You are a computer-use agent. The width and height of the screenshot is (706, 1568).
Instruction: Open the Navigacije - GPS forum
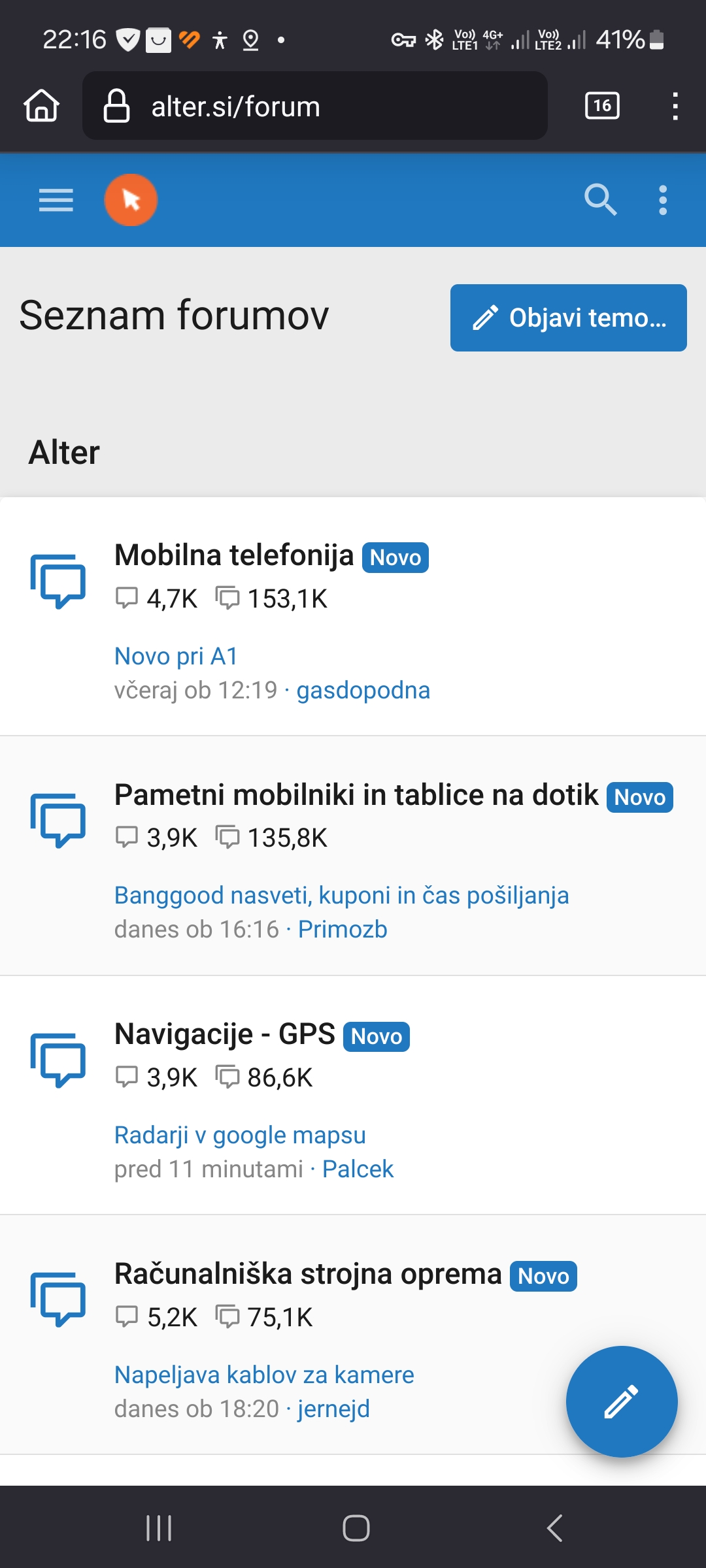[x=225, y=1034]
